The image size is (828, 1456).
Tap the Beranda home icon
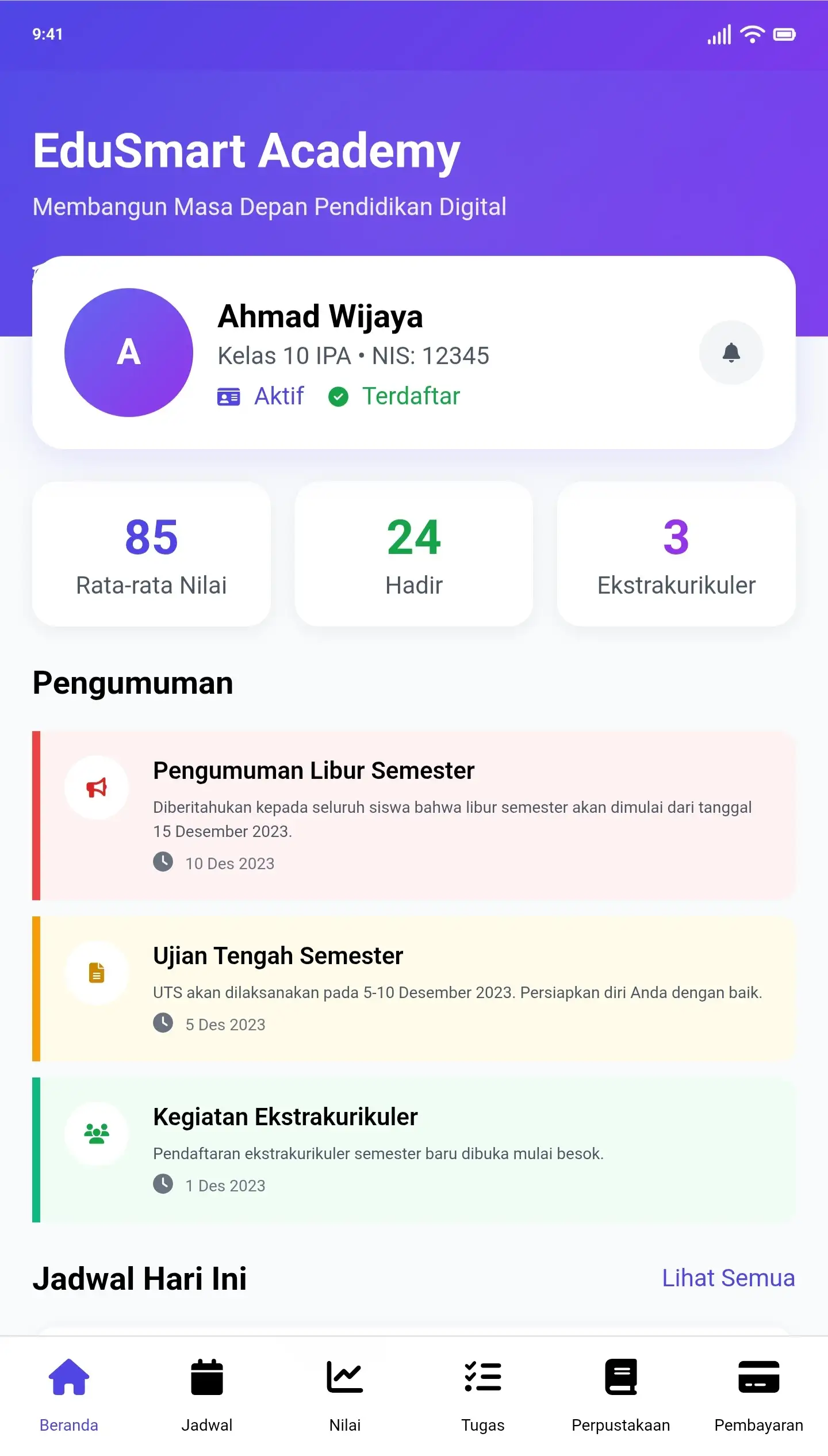[x=68, y=1378]
